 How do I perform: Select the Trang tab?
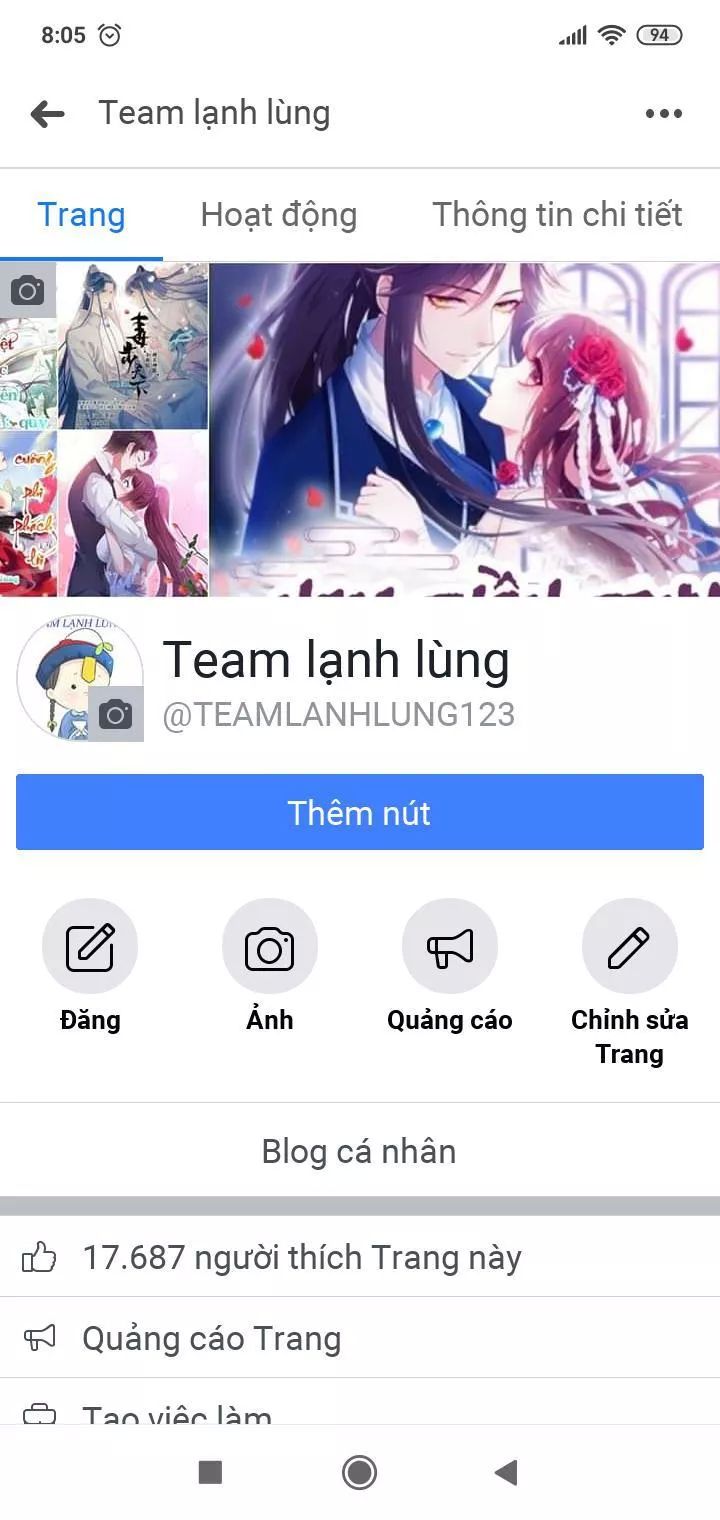tap(81, 215)
